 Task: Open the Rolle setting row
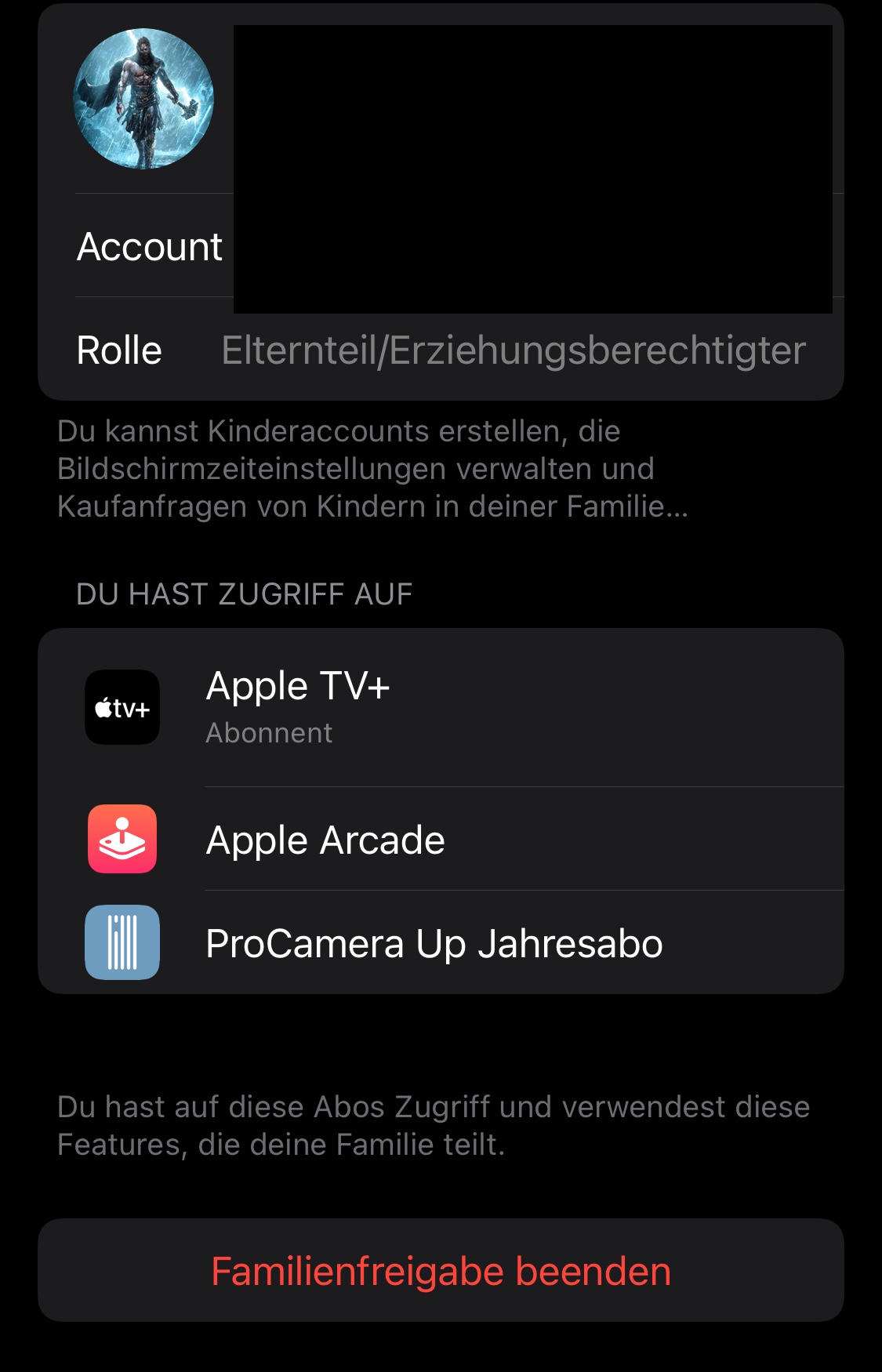point(439,350)
